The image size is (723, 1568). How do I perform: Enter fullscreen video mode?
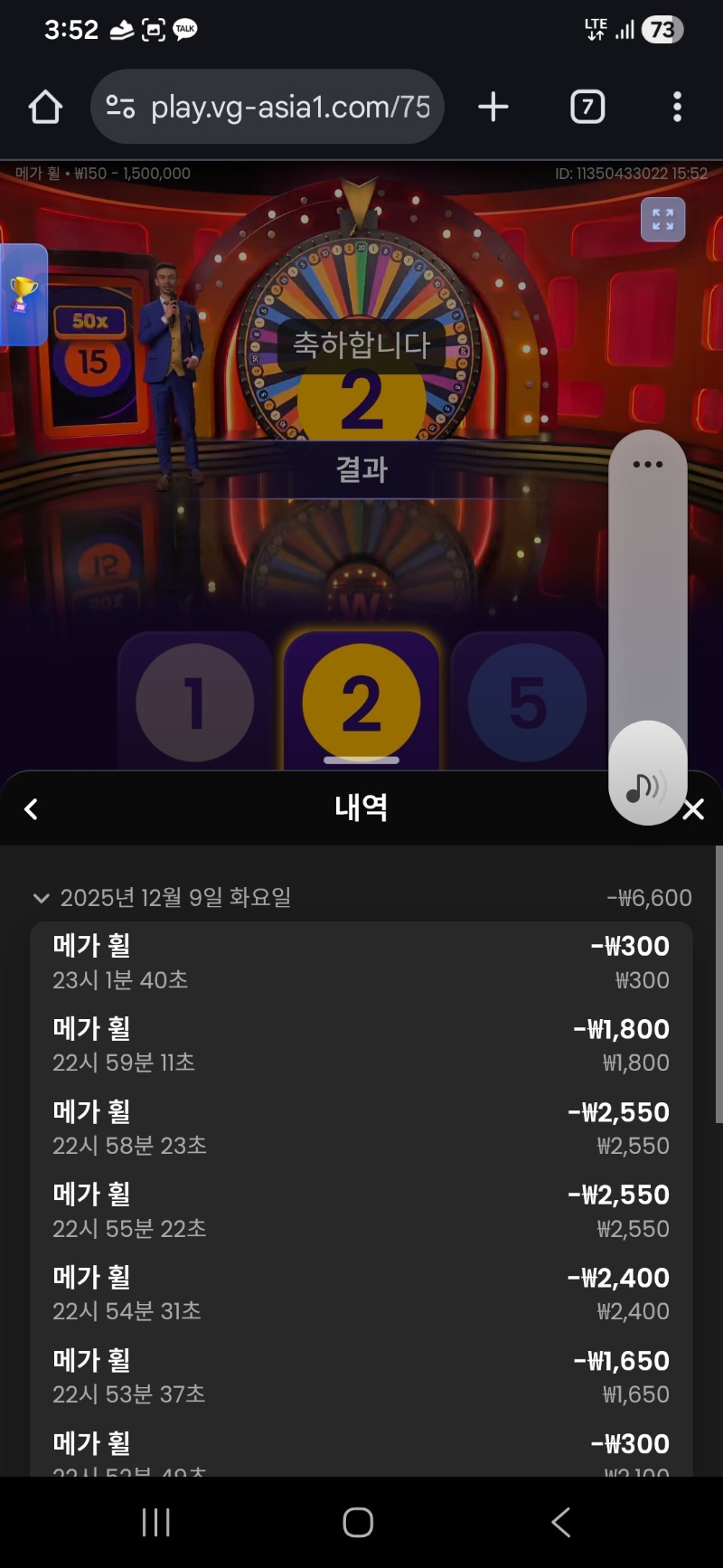tap(662, 220)
